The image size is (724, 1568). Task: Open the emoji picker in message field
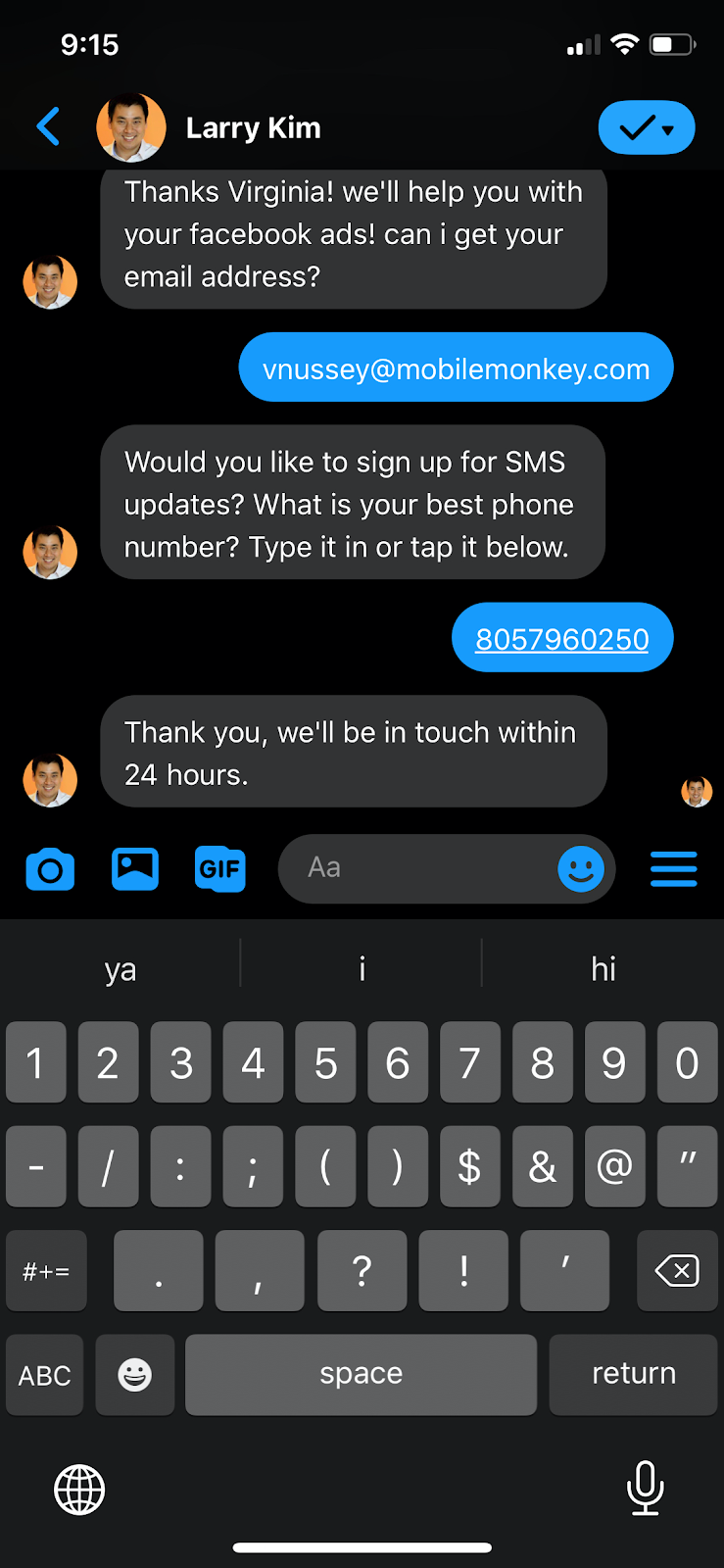pyautogui.click(x=580, y=868)
